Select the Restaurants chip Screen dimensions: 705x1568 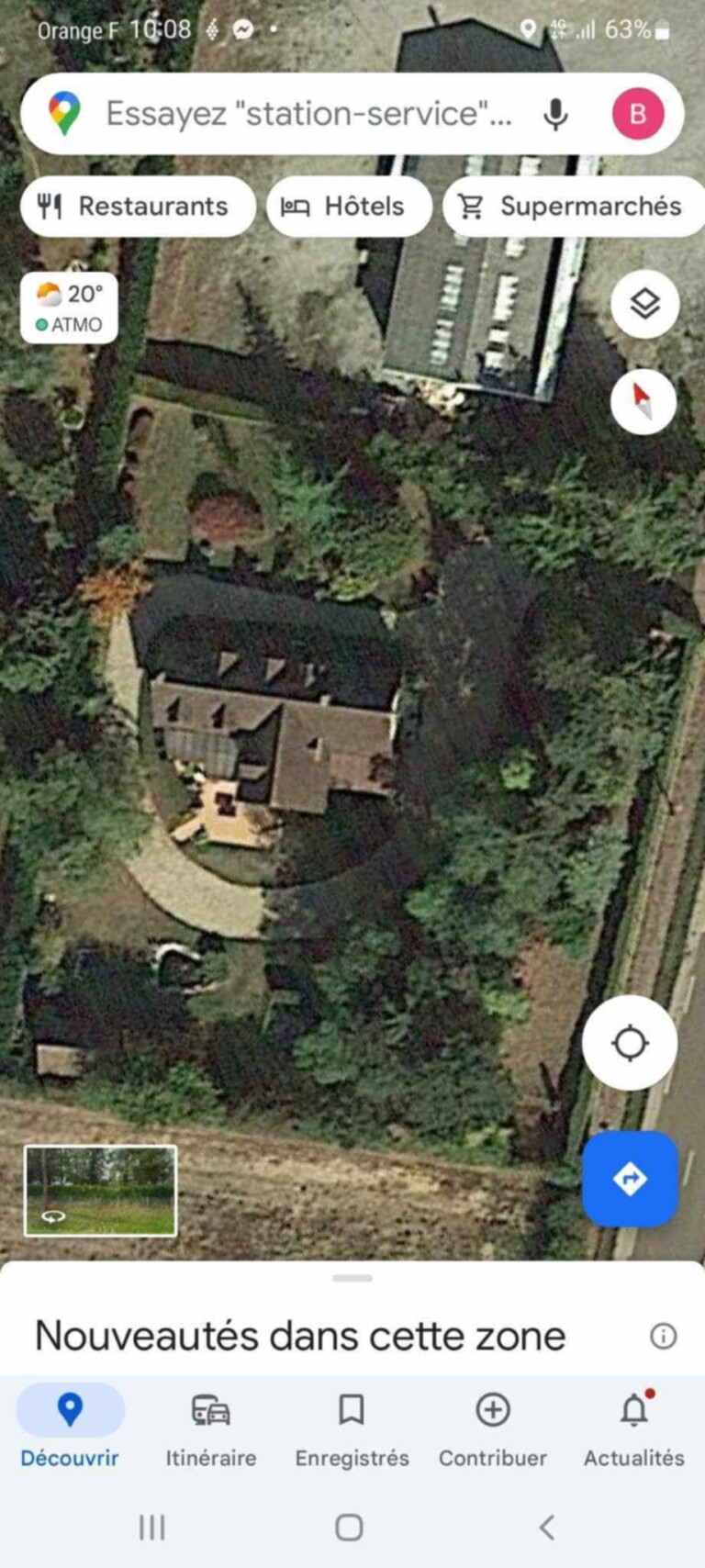pos(137,207)
